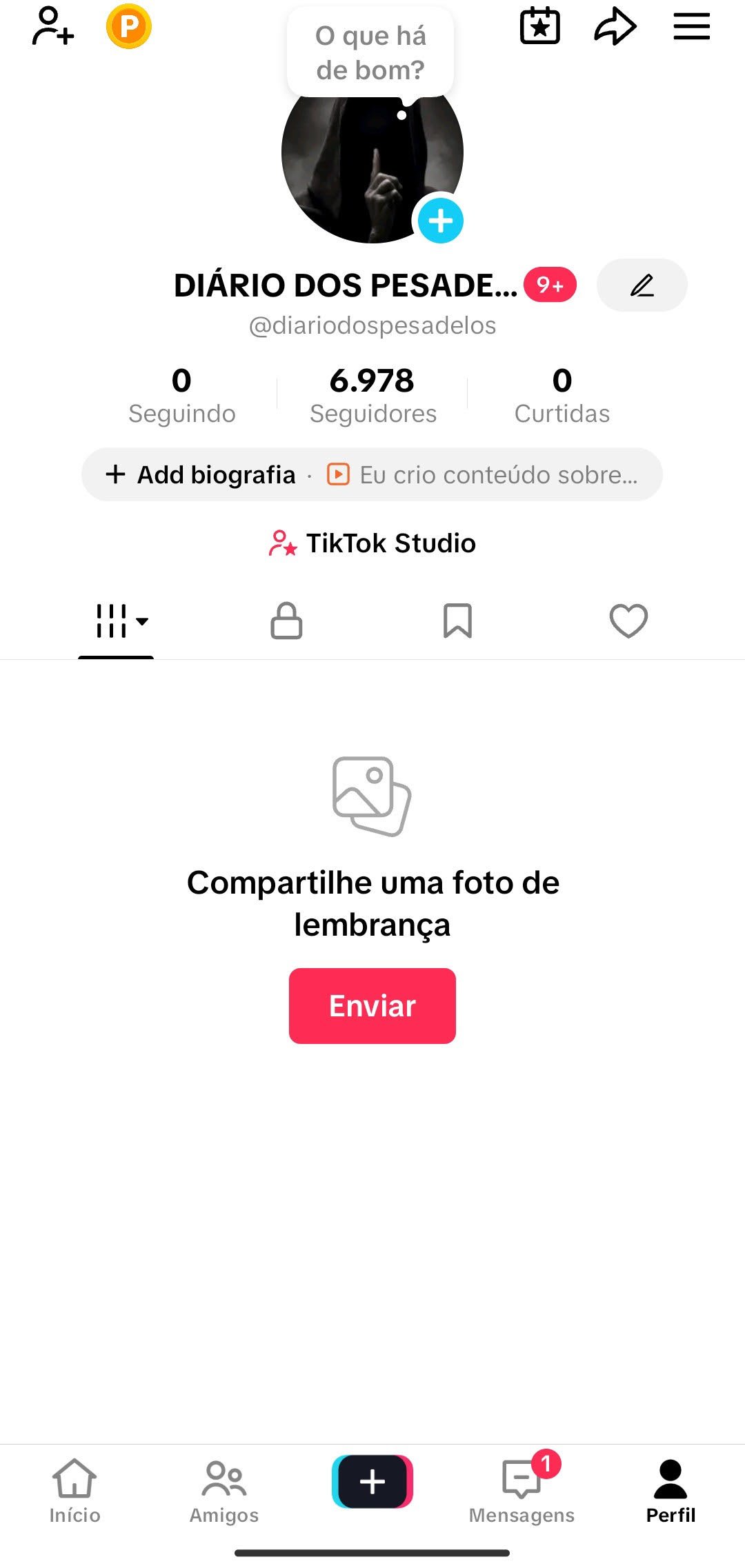
Task: View the 6.978 Seguidores list
Action: pyautogui.click(x=372, y=395)
